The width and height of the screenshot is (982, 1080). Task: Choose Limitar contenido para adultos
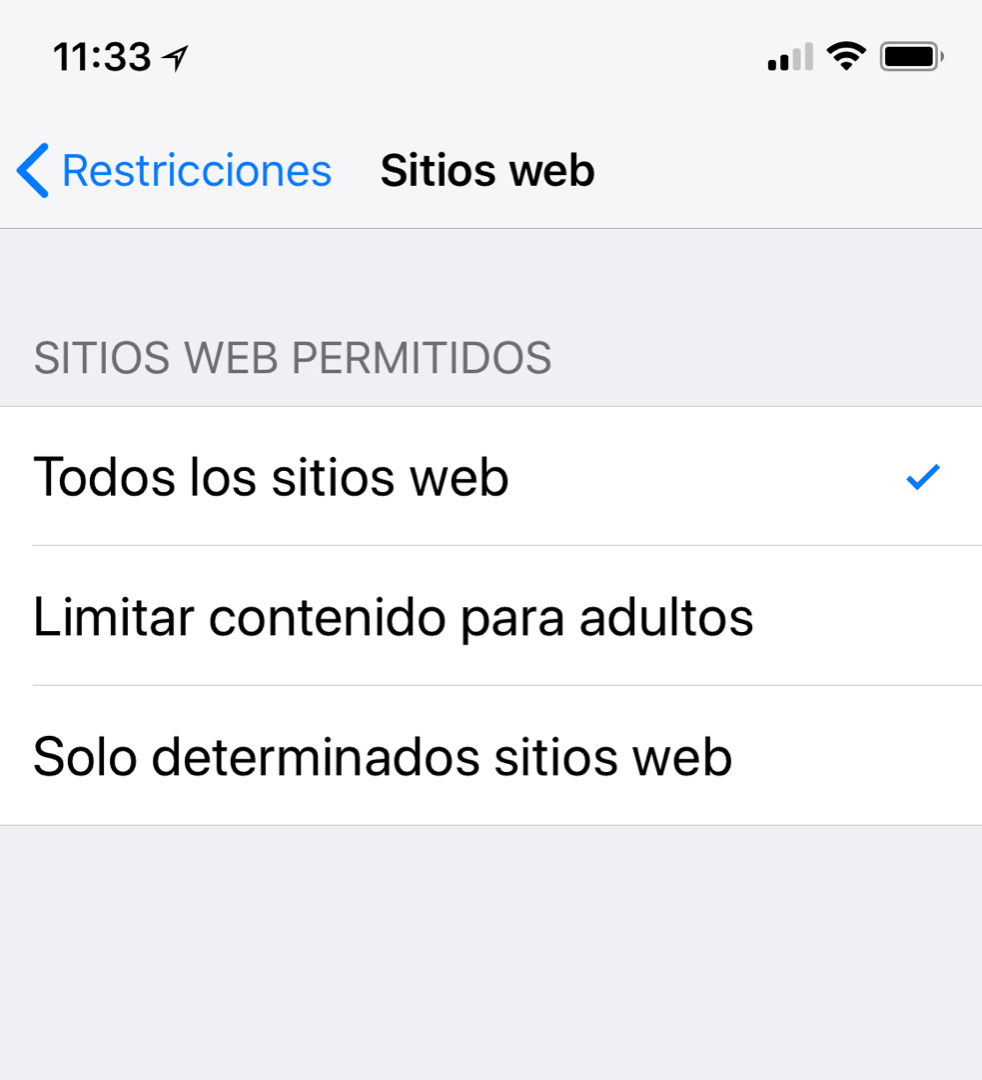pos(491,616)
